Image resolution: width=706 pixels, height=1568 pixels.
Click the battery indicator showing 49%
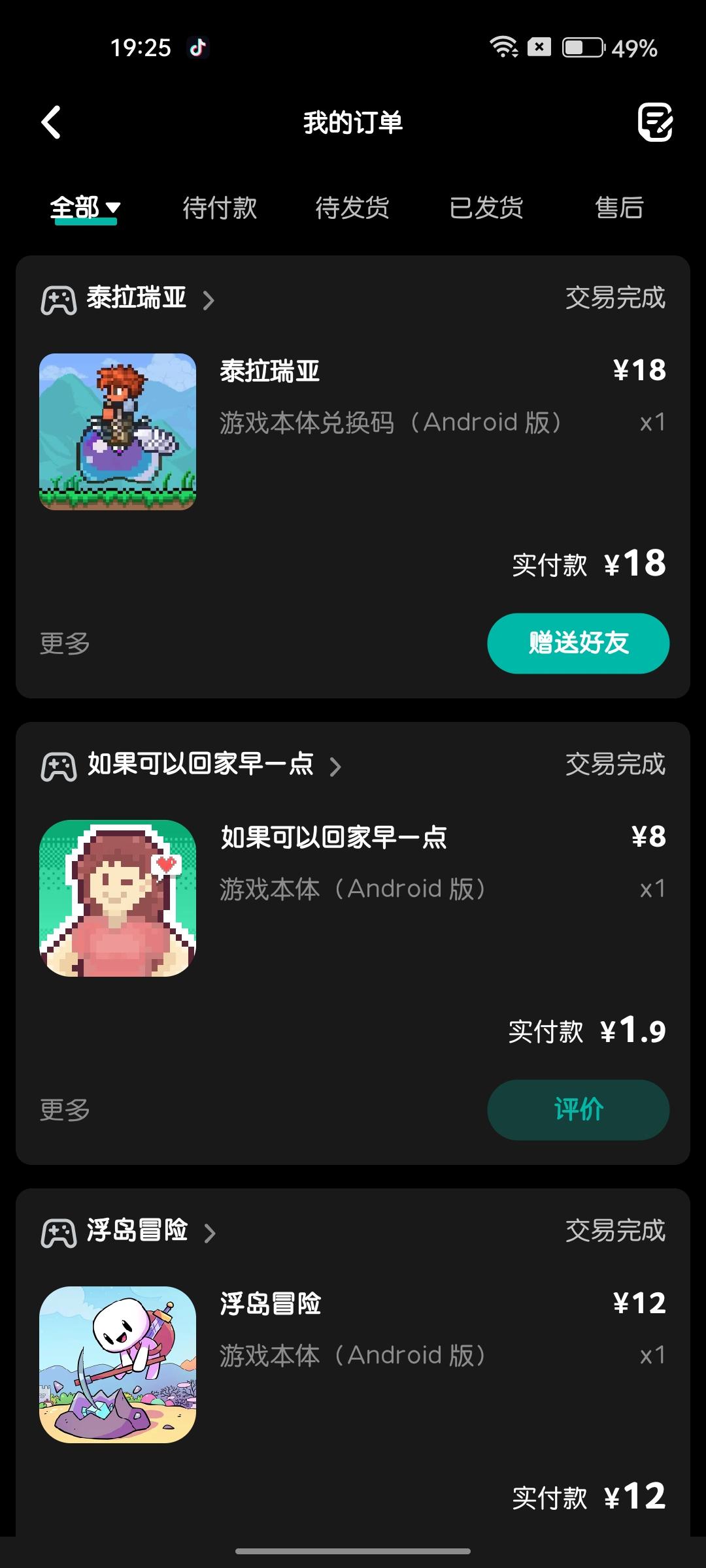tap(582, 48)
